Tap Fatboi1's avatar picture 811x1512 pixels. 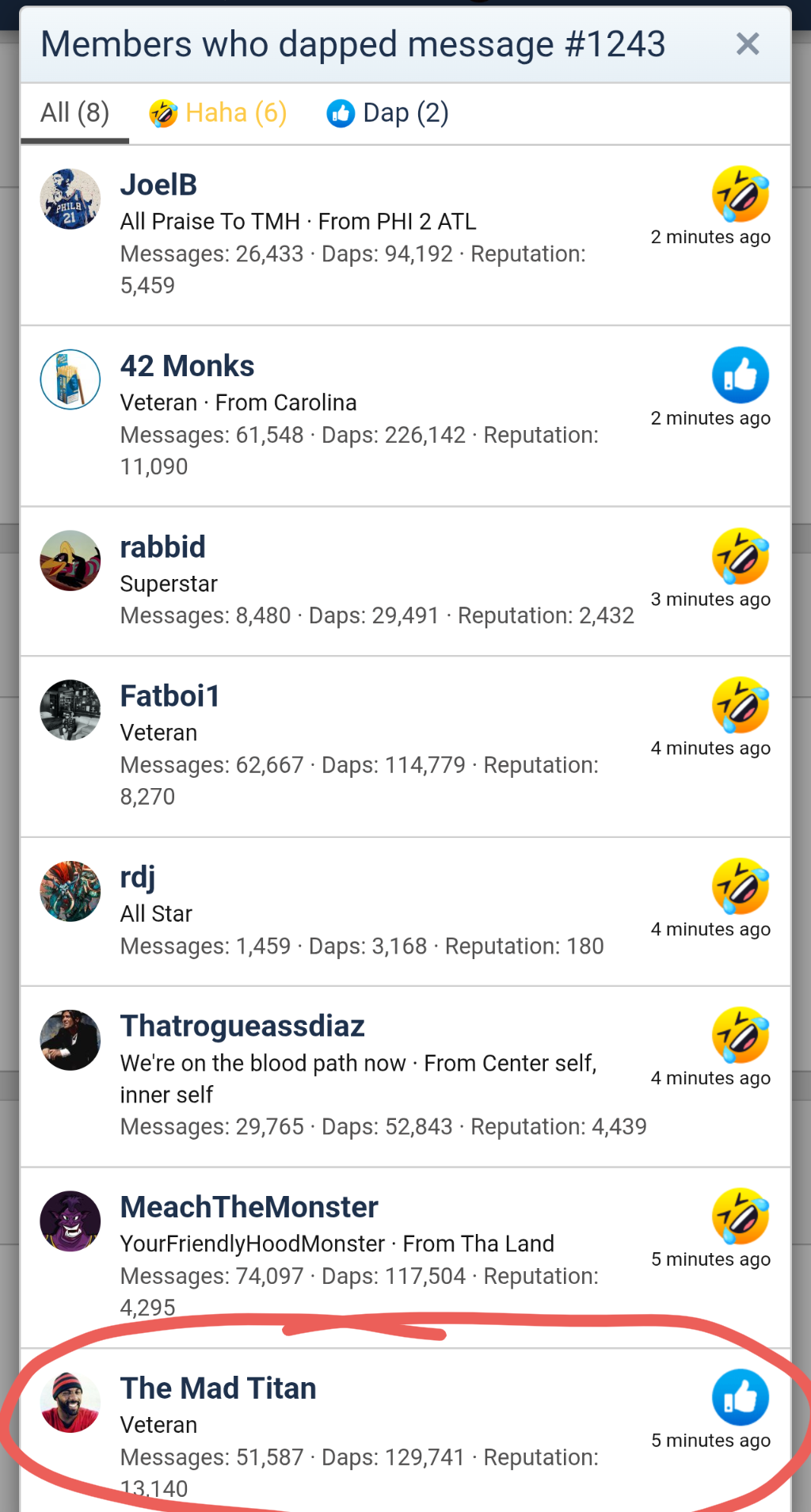tap(70, 710)
